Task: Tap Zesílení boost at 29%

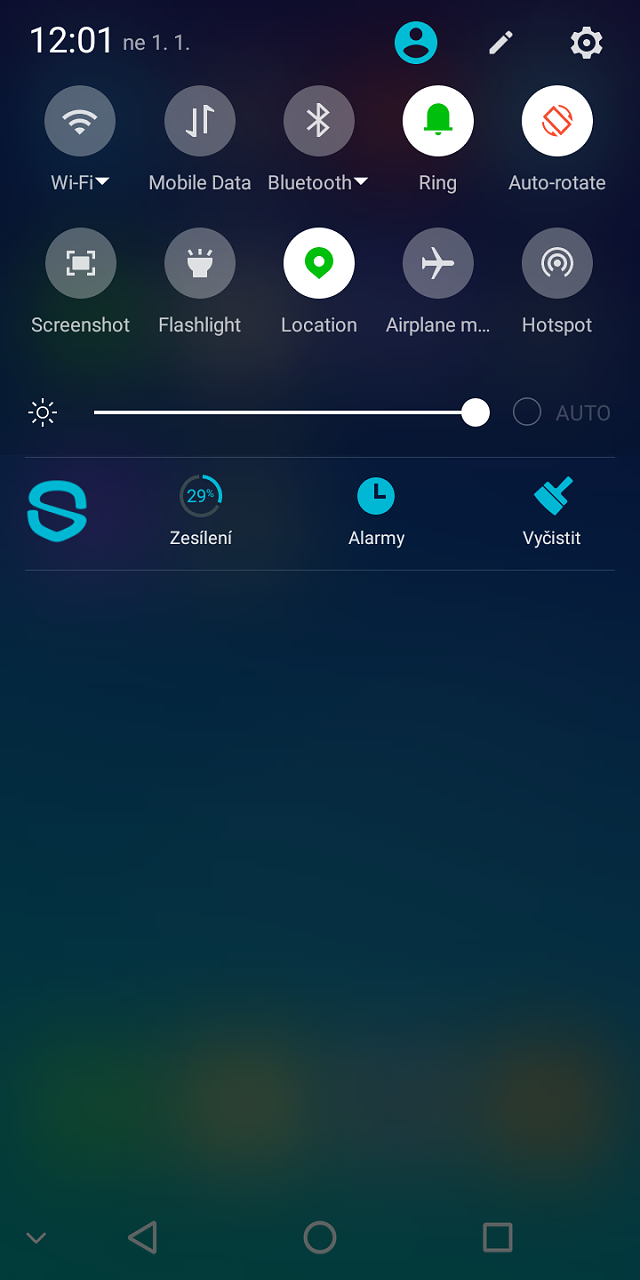Action: tap(201, 513)
